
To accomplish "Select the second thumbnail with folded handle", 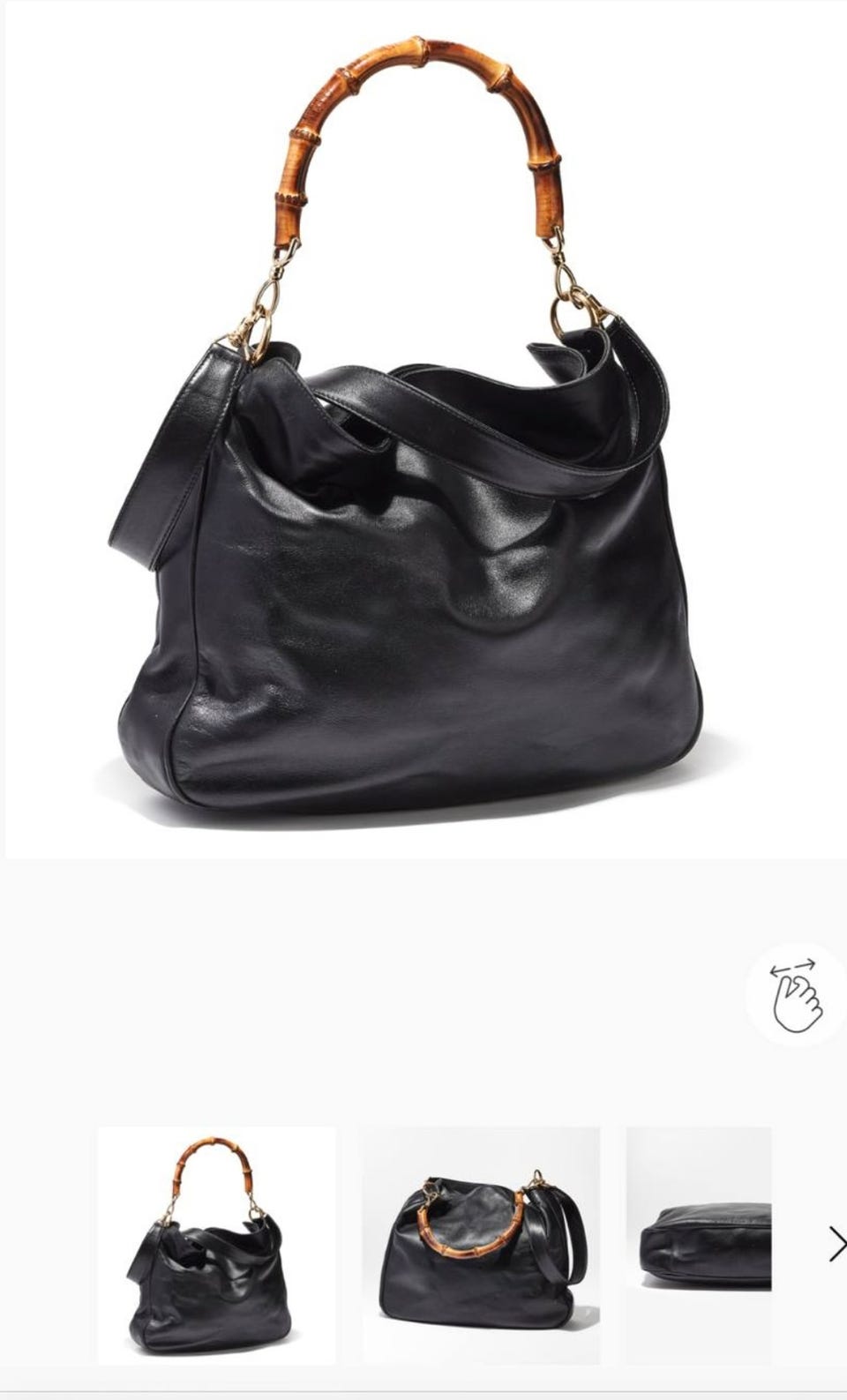I will [481, 1245].
